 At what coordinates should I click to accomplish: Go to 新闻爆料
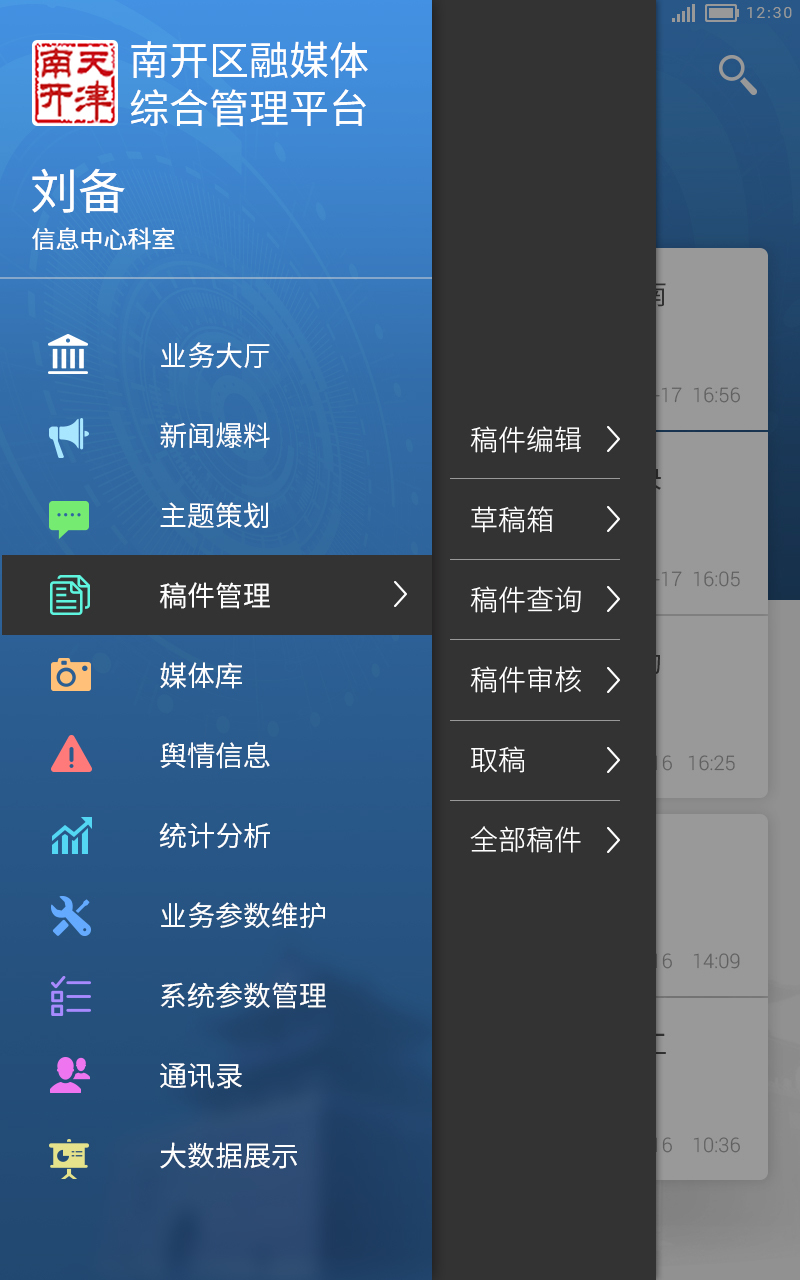coord(216,436)
